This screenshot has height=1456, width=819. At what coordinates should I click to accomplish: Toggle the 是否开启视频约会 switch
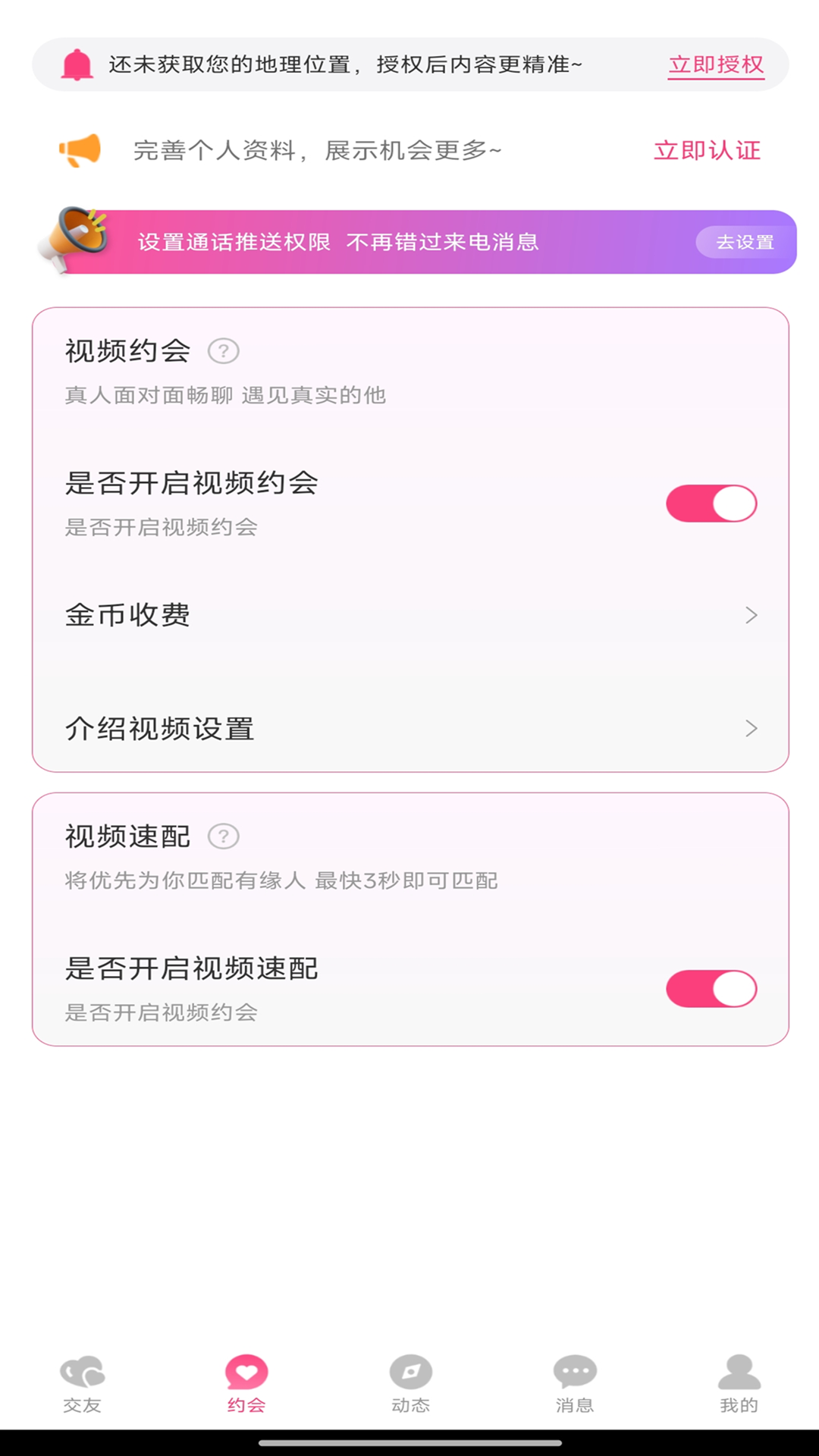point(711,504)
